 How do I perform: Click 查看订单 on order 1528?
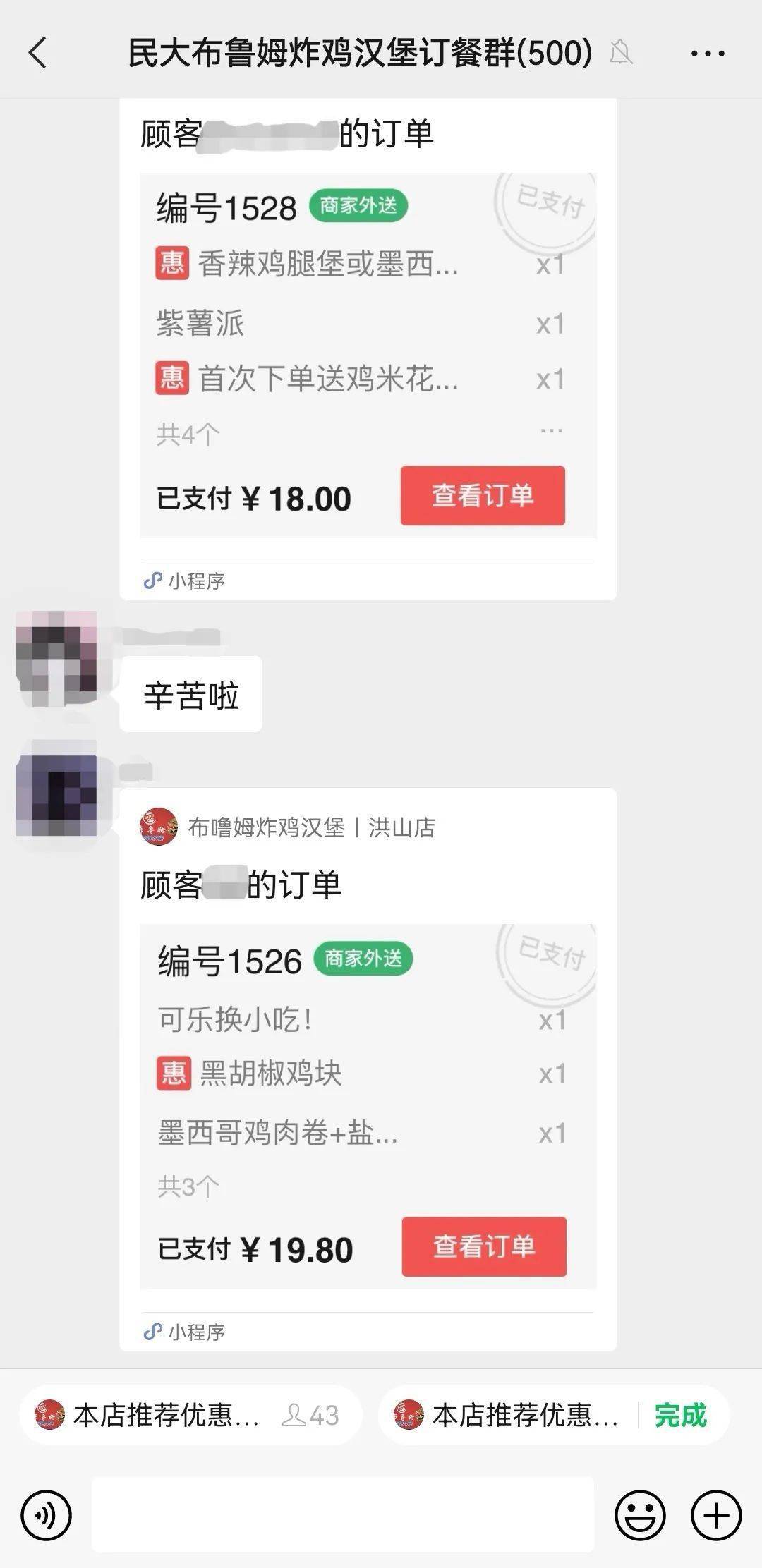(x=481, y=496)
